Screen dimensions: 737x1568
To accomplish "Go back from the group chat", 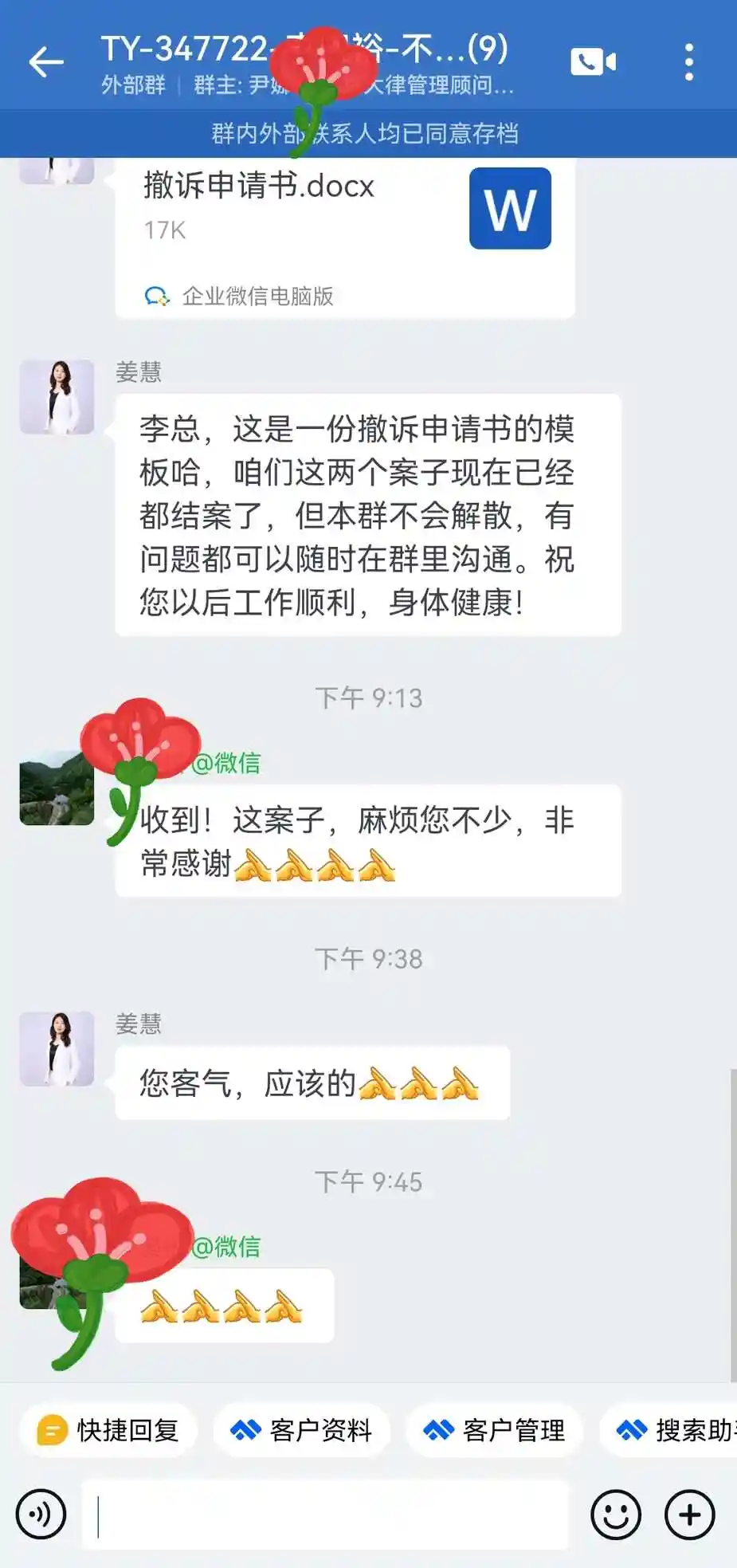I will coord(45,62).
